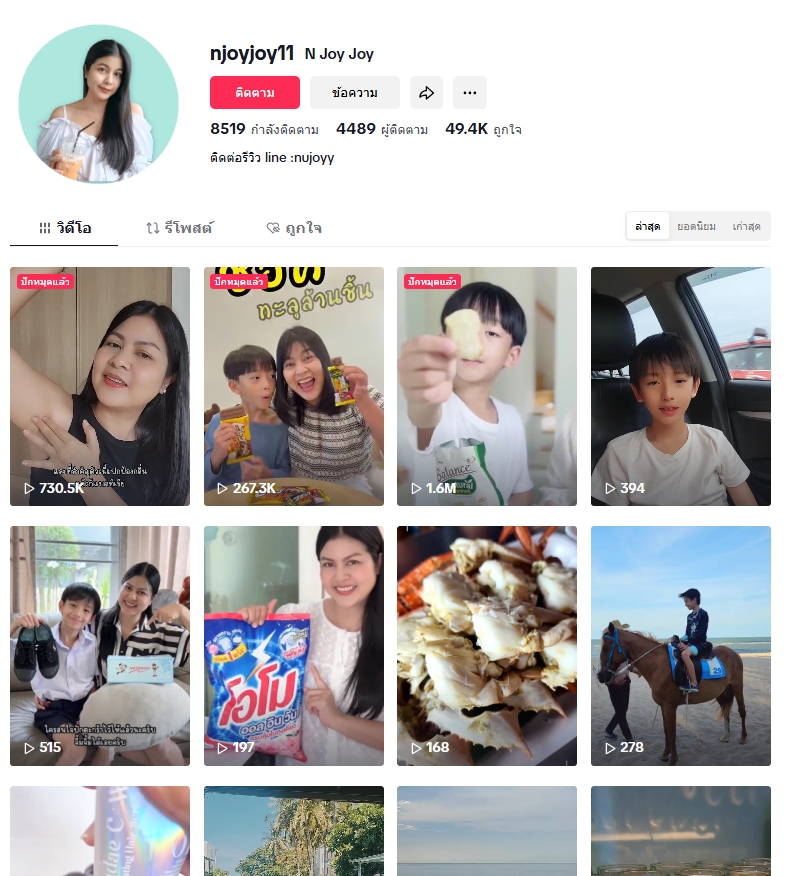Select the วิดีโอ videos tab
788x876 pixels.
click(64, 228)
